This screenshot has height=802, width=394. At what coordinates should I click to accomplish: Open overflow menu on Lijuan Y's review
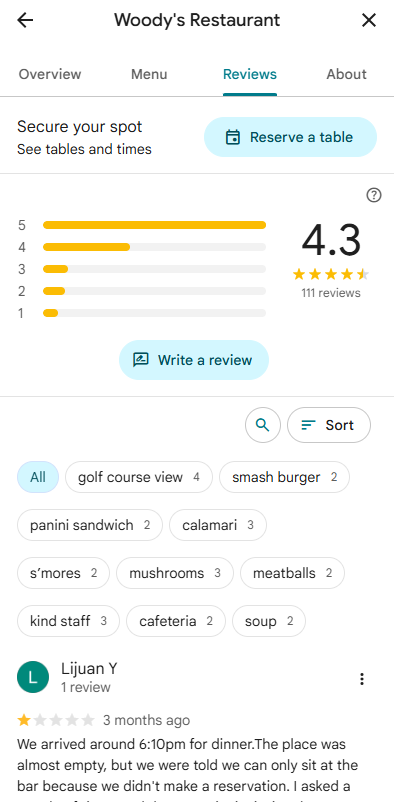coord(362,679)
